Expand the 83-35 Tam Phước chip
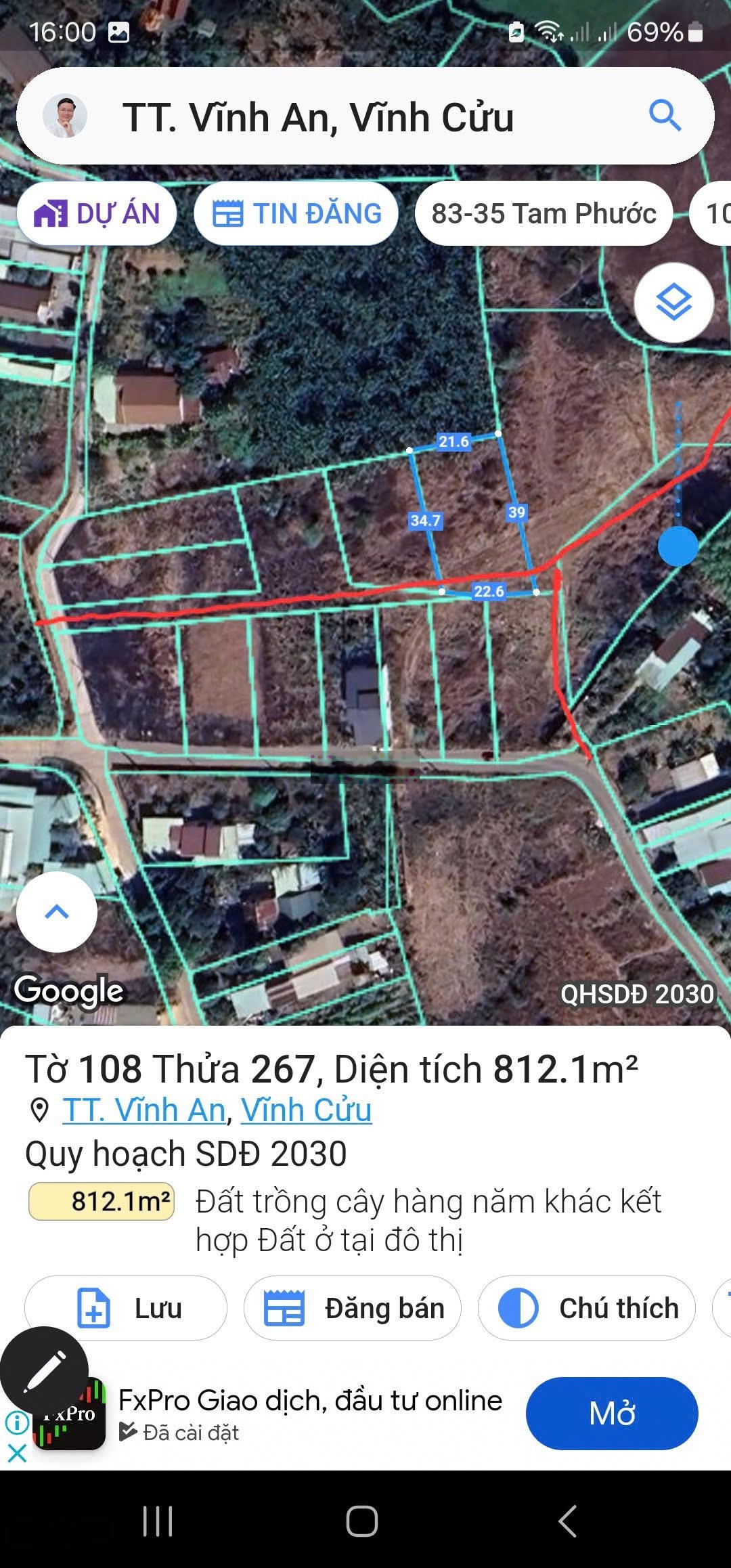This screenshot has width=731, height=1568. point(543,213)
